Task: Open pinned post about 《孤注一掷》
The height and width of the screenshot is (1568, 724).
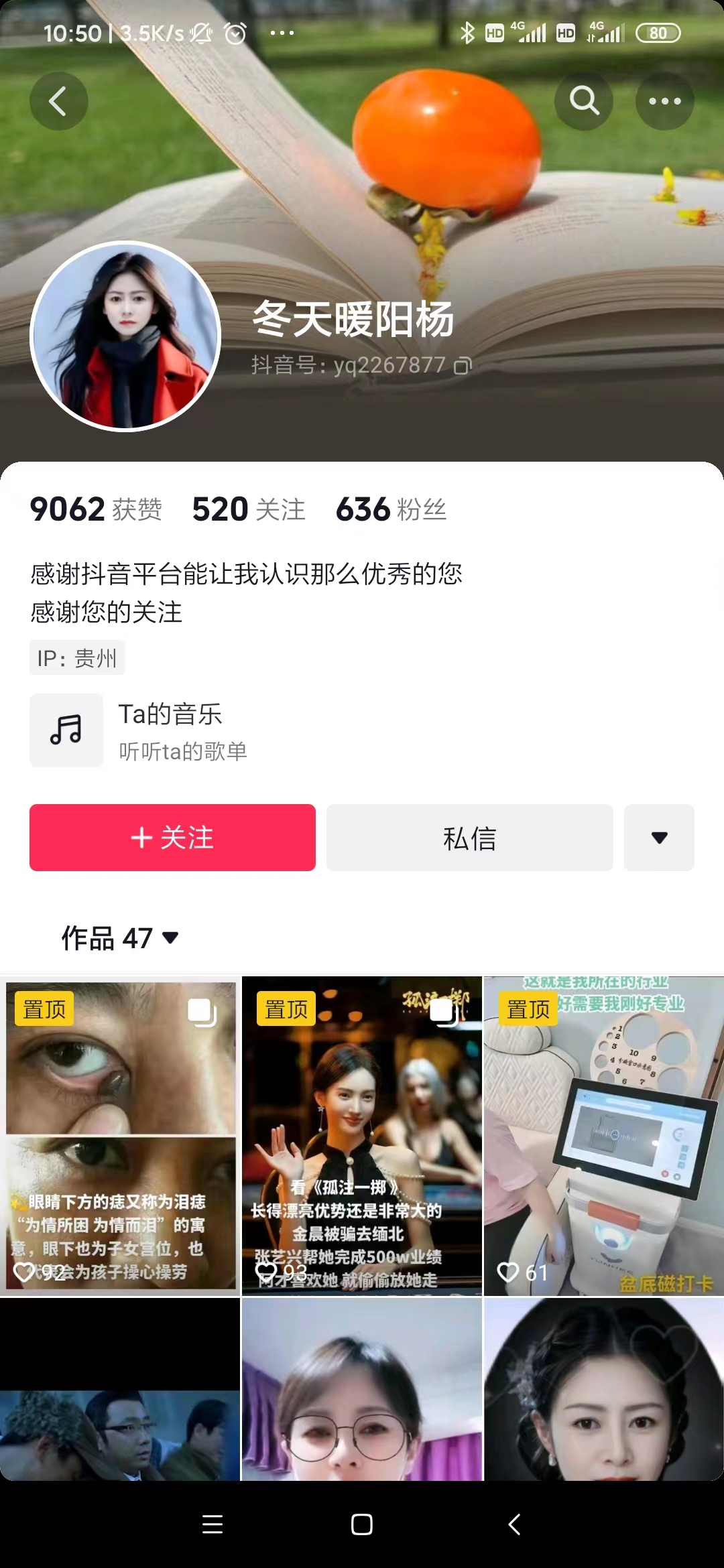Action: click(362, 1136)
